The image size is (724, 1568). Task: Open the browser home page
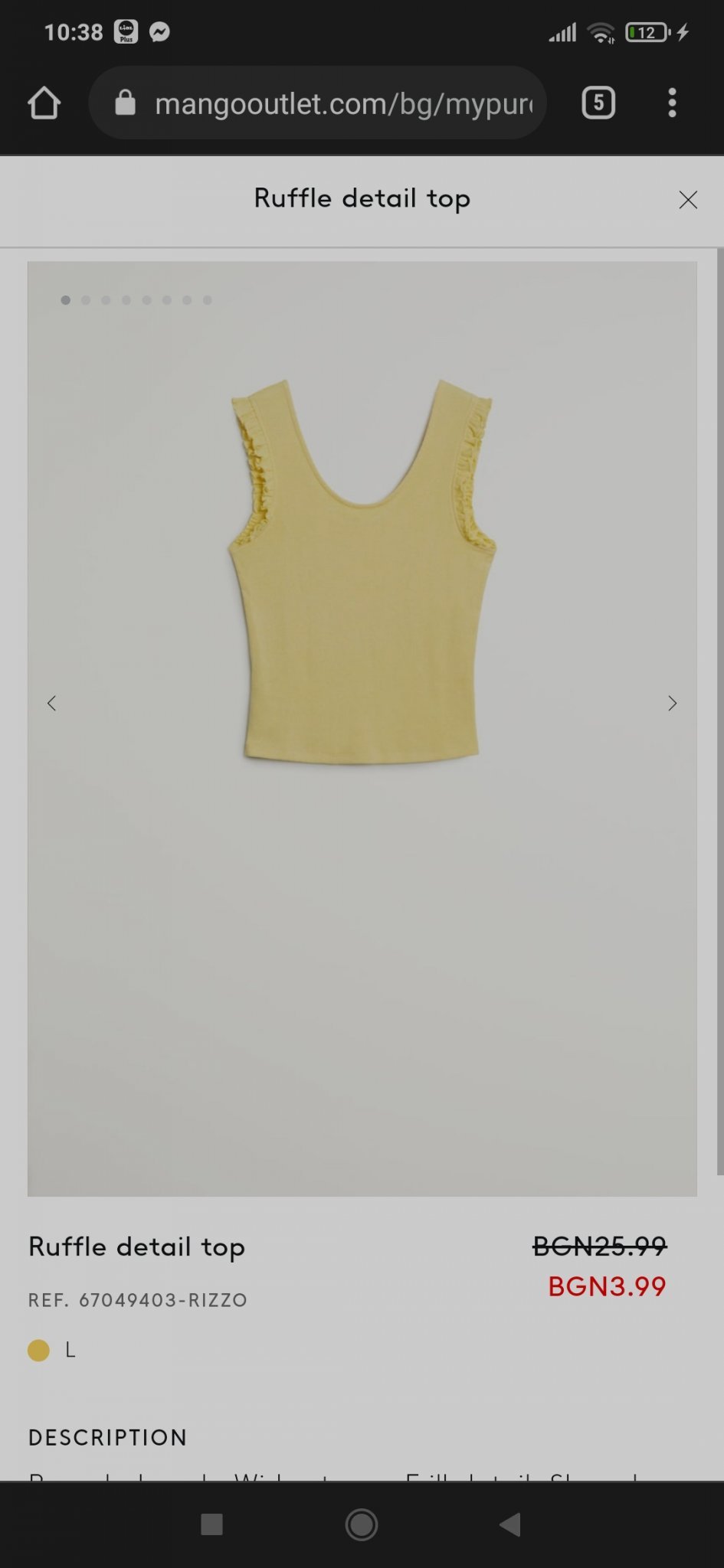(44, 103)
